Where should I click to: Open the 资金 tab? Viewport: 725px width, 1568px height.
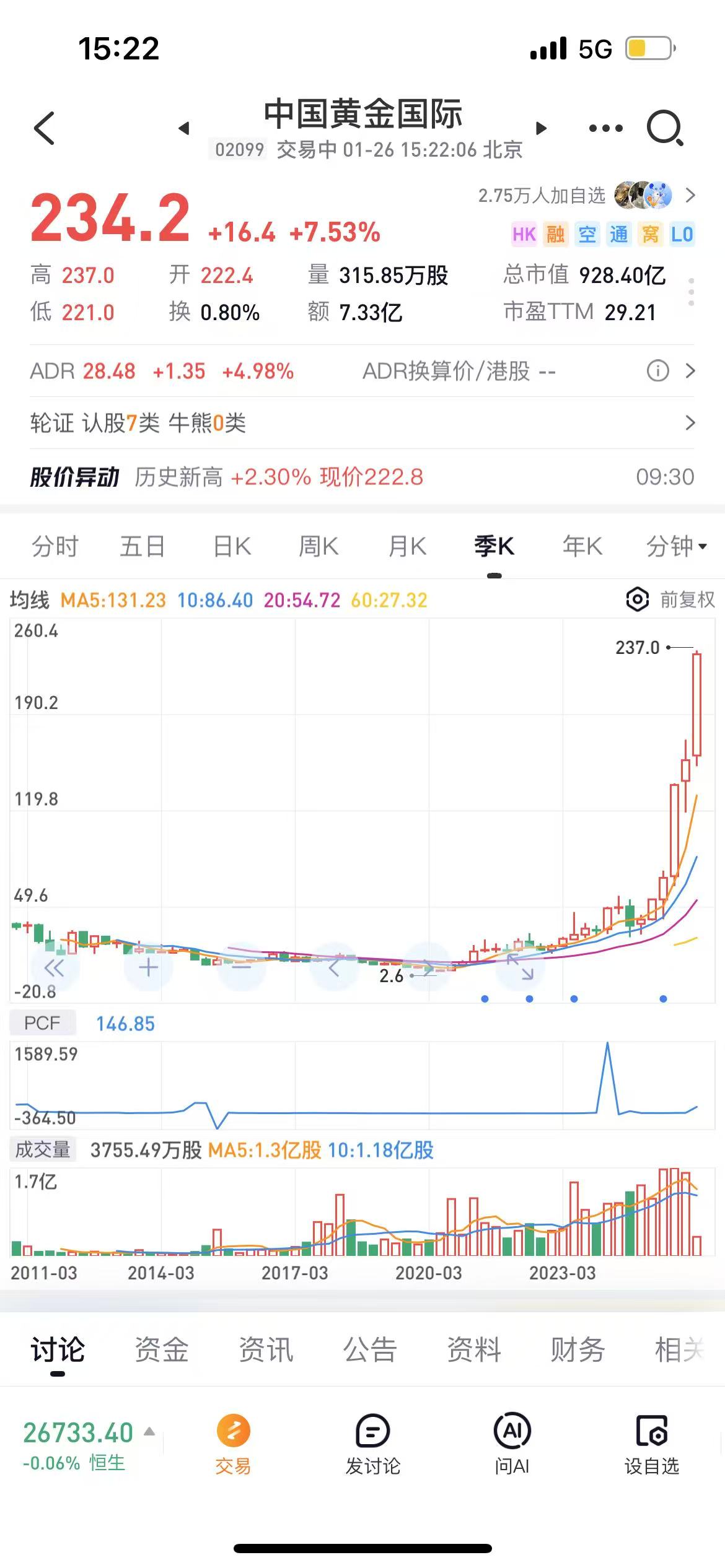pos(162,1349)
